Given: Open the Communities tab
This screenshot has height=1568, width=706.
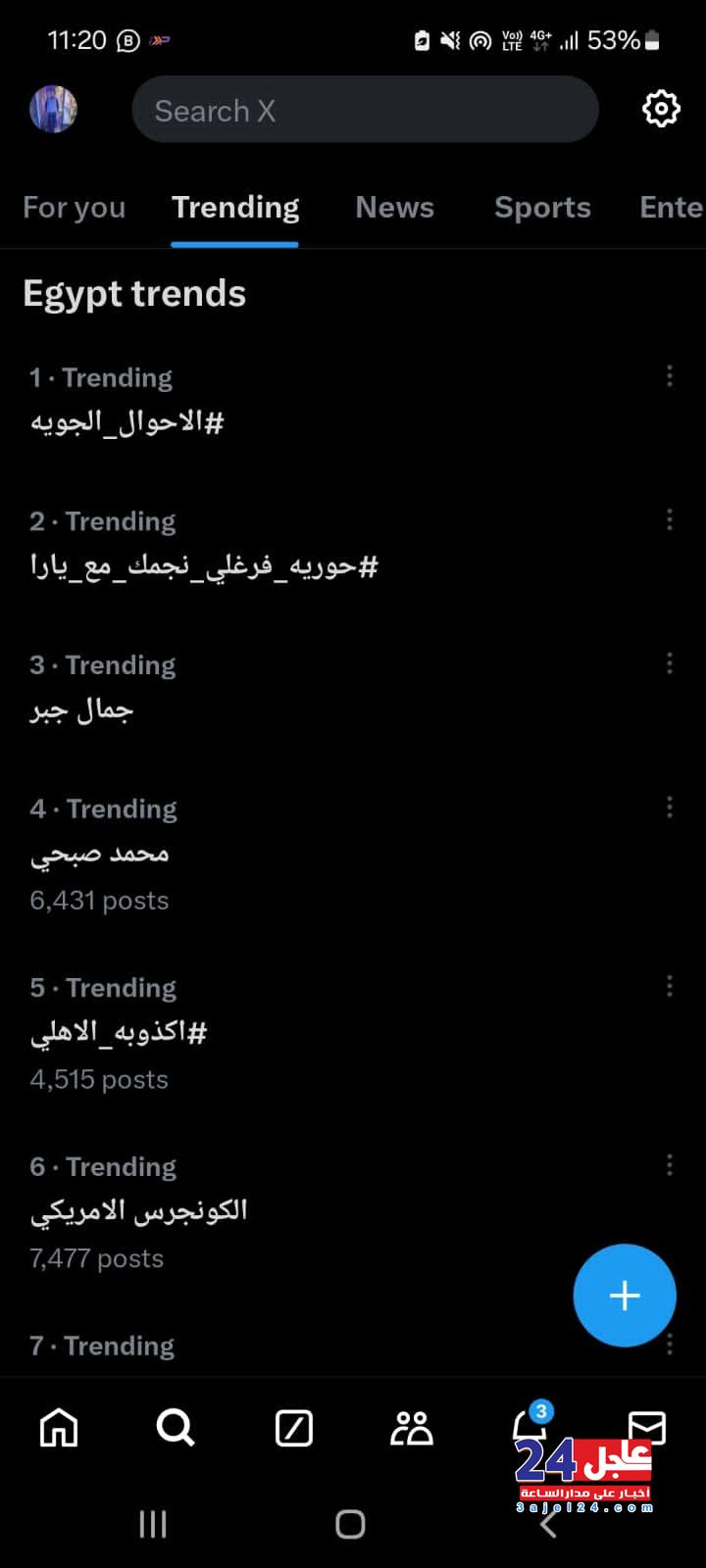Looking at the screenshot, I should [411, 1428].
